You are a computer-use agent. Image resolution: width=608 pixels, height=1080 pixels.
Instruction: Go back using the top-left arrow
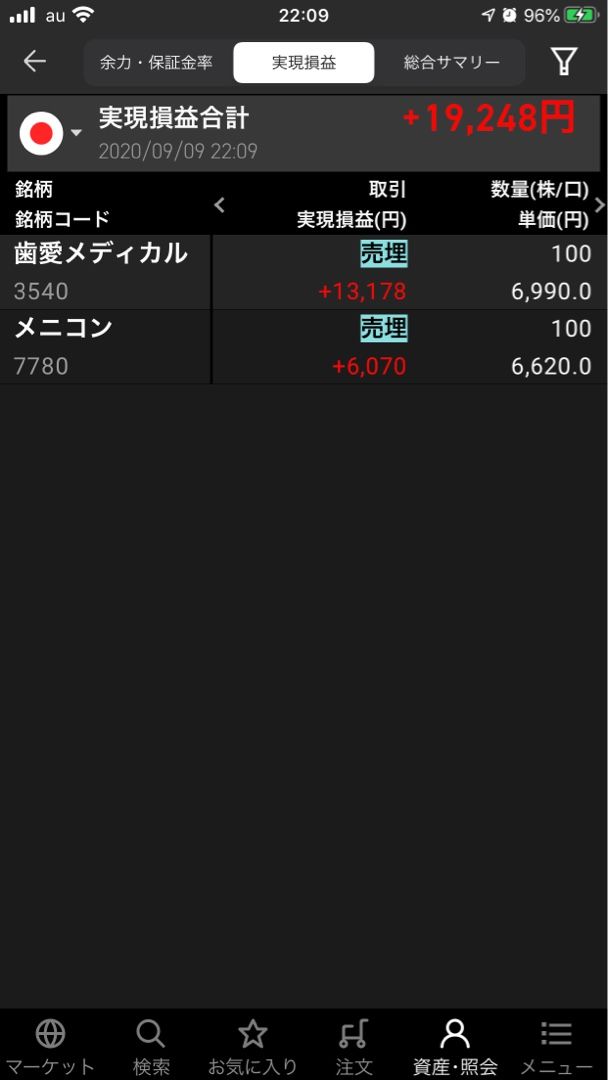click(35, 61)
